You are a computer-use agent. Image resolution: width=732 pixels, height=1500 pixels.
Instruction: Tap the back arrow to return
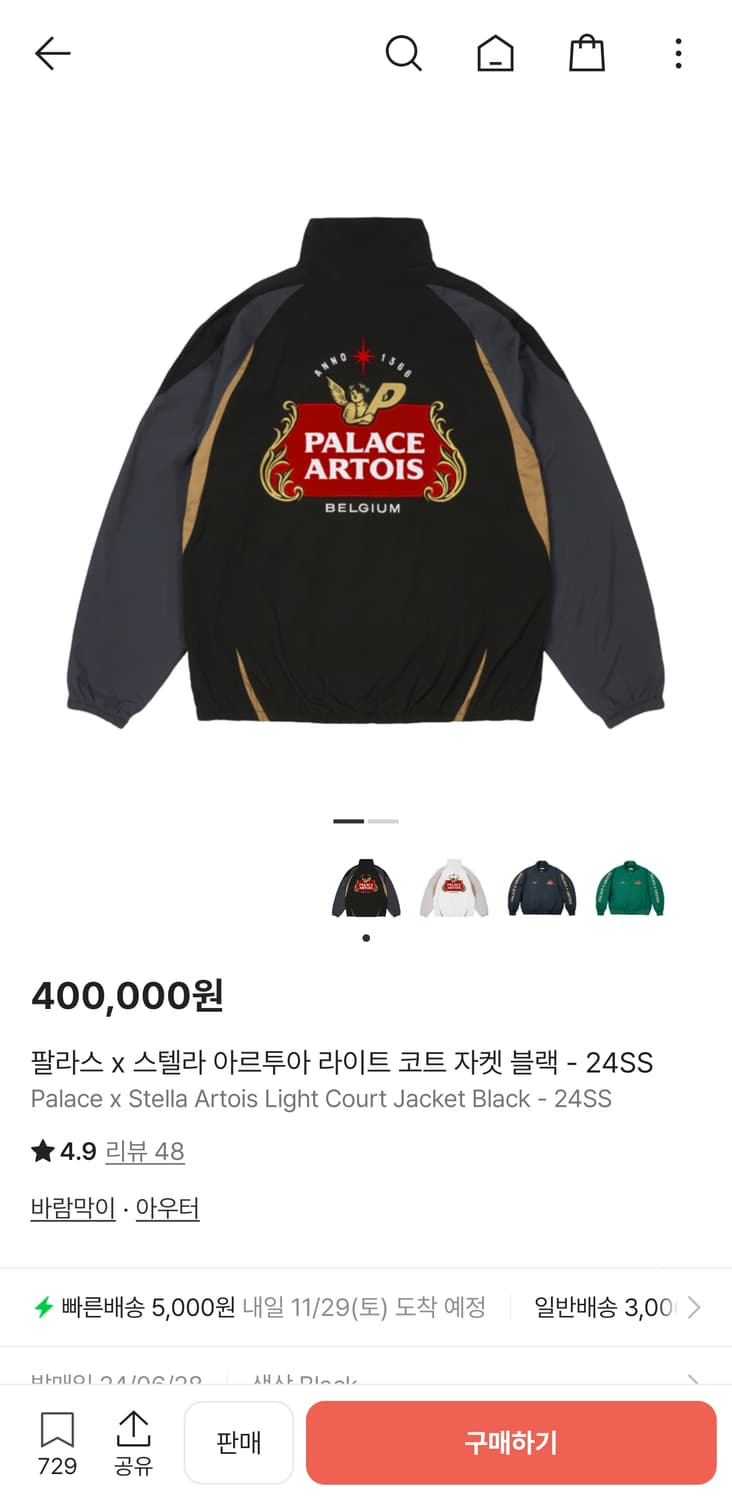click(52, 54)
